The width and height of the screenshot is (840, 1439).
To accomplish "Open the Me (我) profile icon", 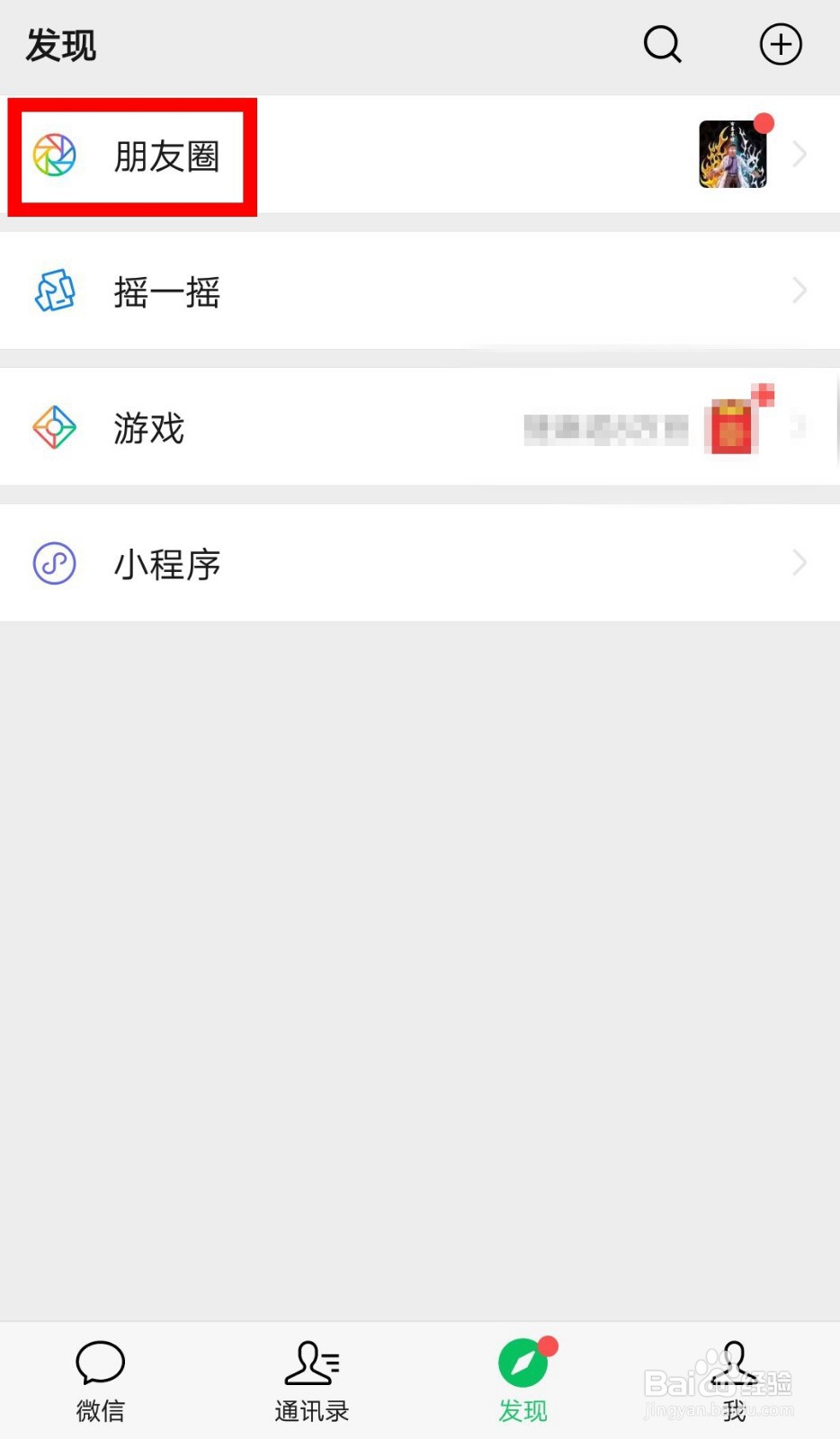I will tap(733, 1363).
